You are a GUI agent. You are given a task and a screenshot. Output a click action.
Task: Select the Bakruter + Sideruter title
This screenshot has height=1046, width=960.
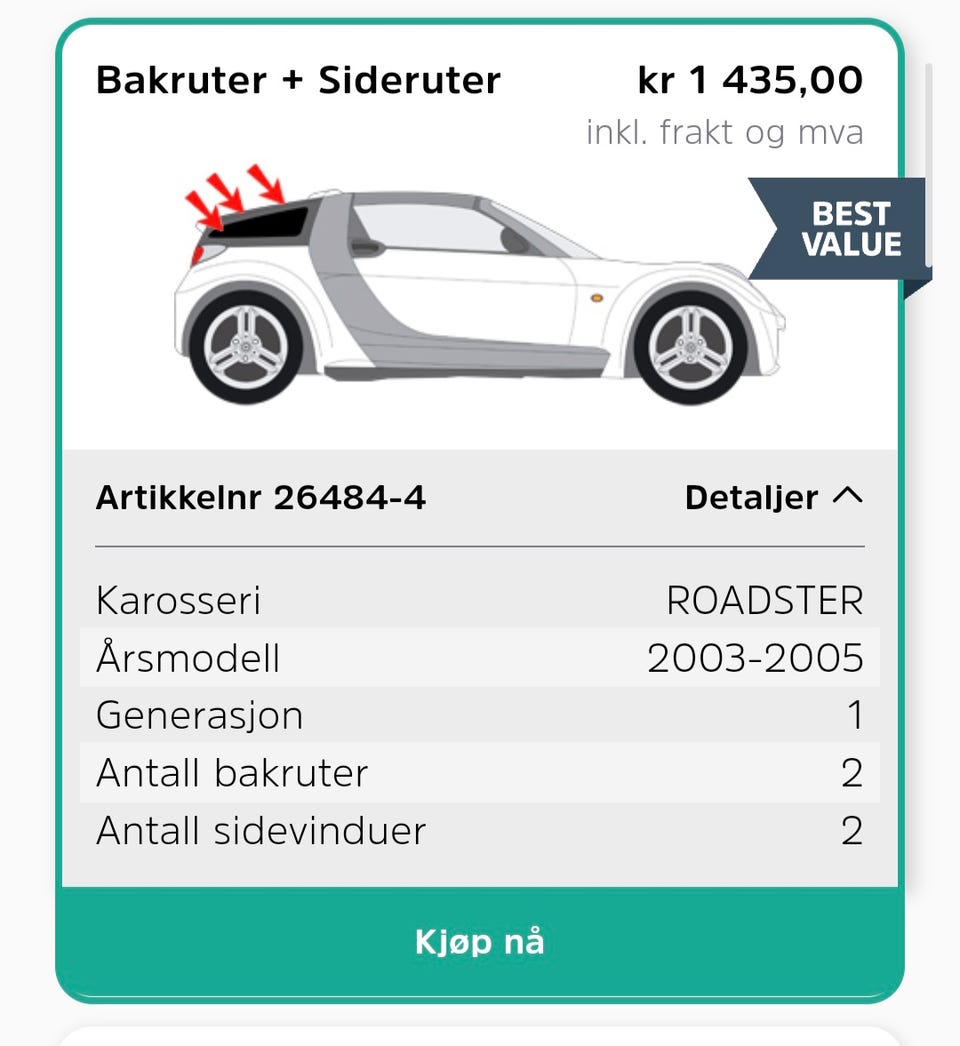pyautogui.click(x=297, y=80)
